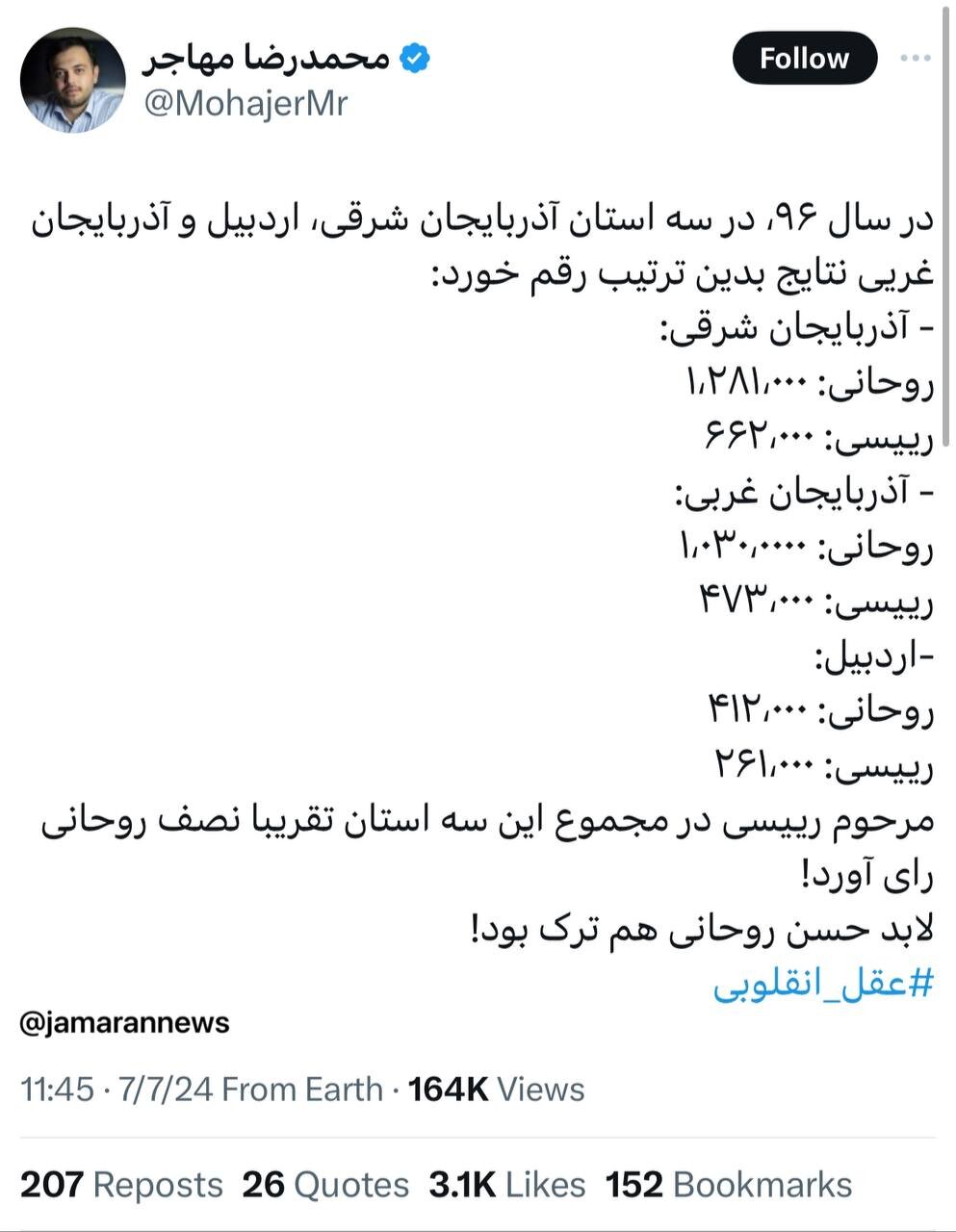The height and width of the screenshot is (1232, 956).
Task: Open the author's profile picture
Action: point(73,80)
